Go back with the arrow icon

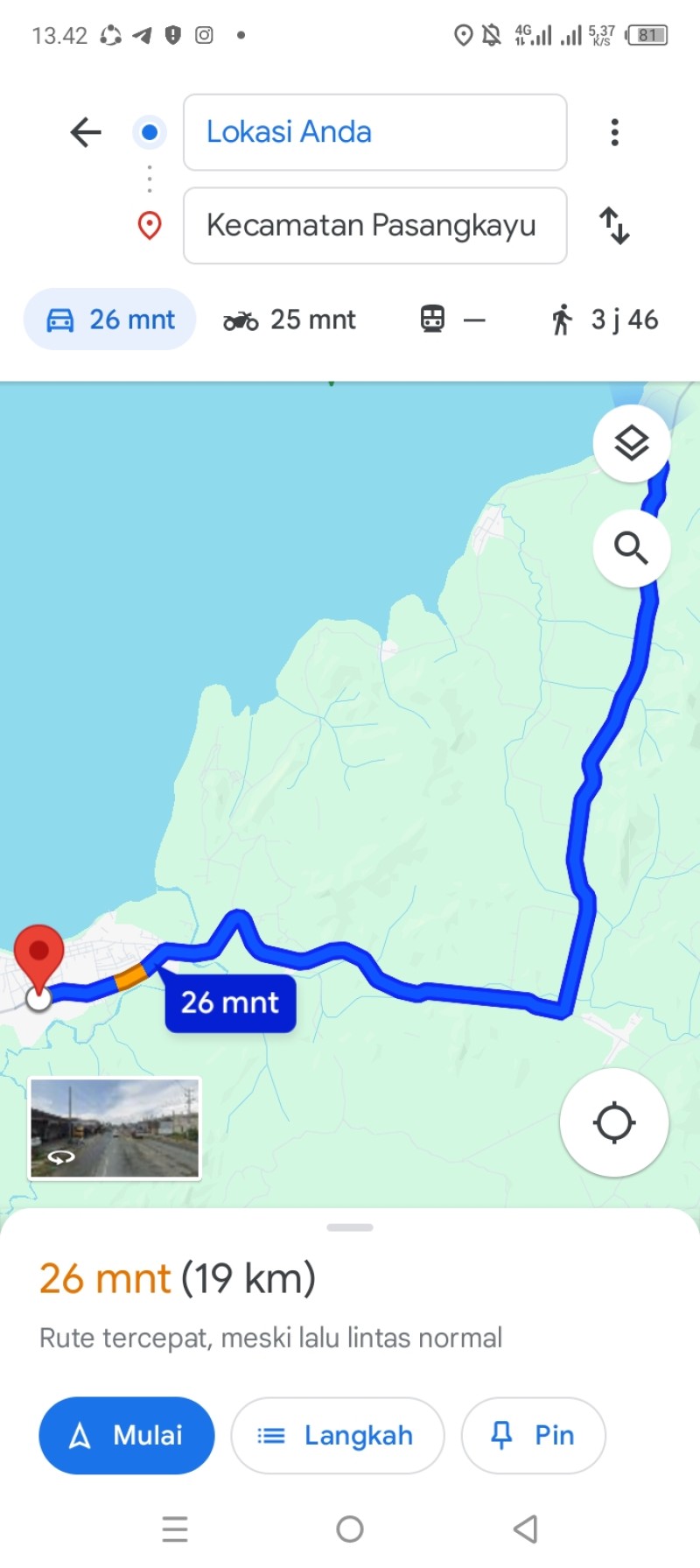(86, 132)
